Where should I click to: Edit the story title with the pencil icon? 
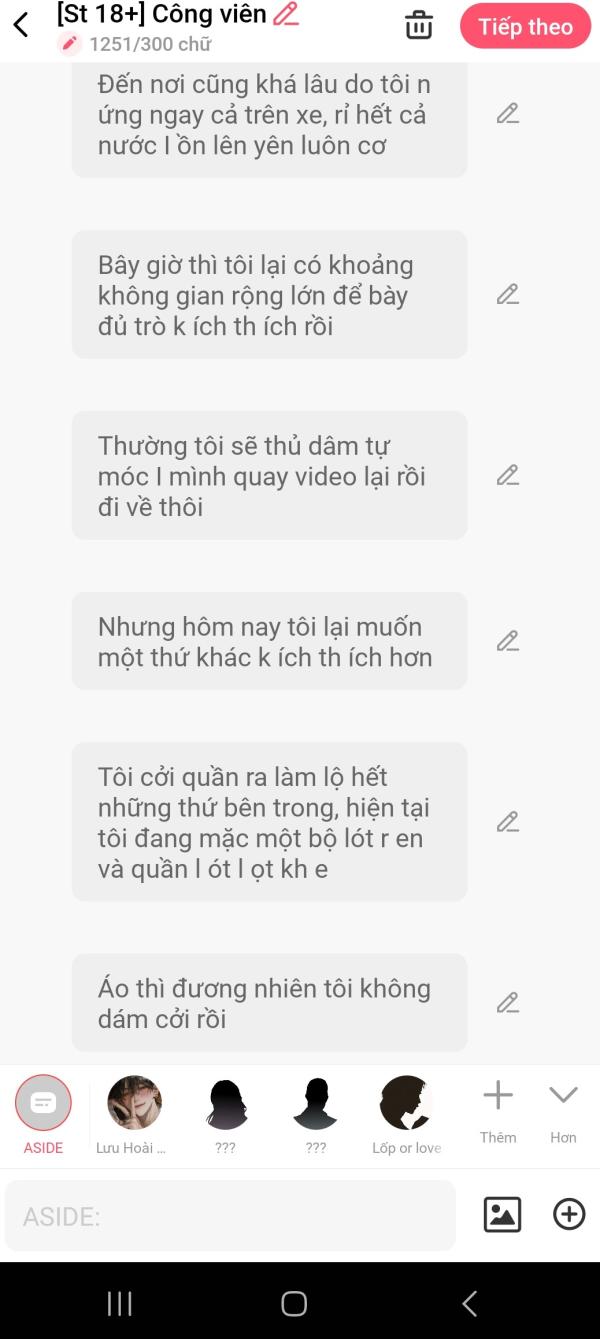[286, 14]
